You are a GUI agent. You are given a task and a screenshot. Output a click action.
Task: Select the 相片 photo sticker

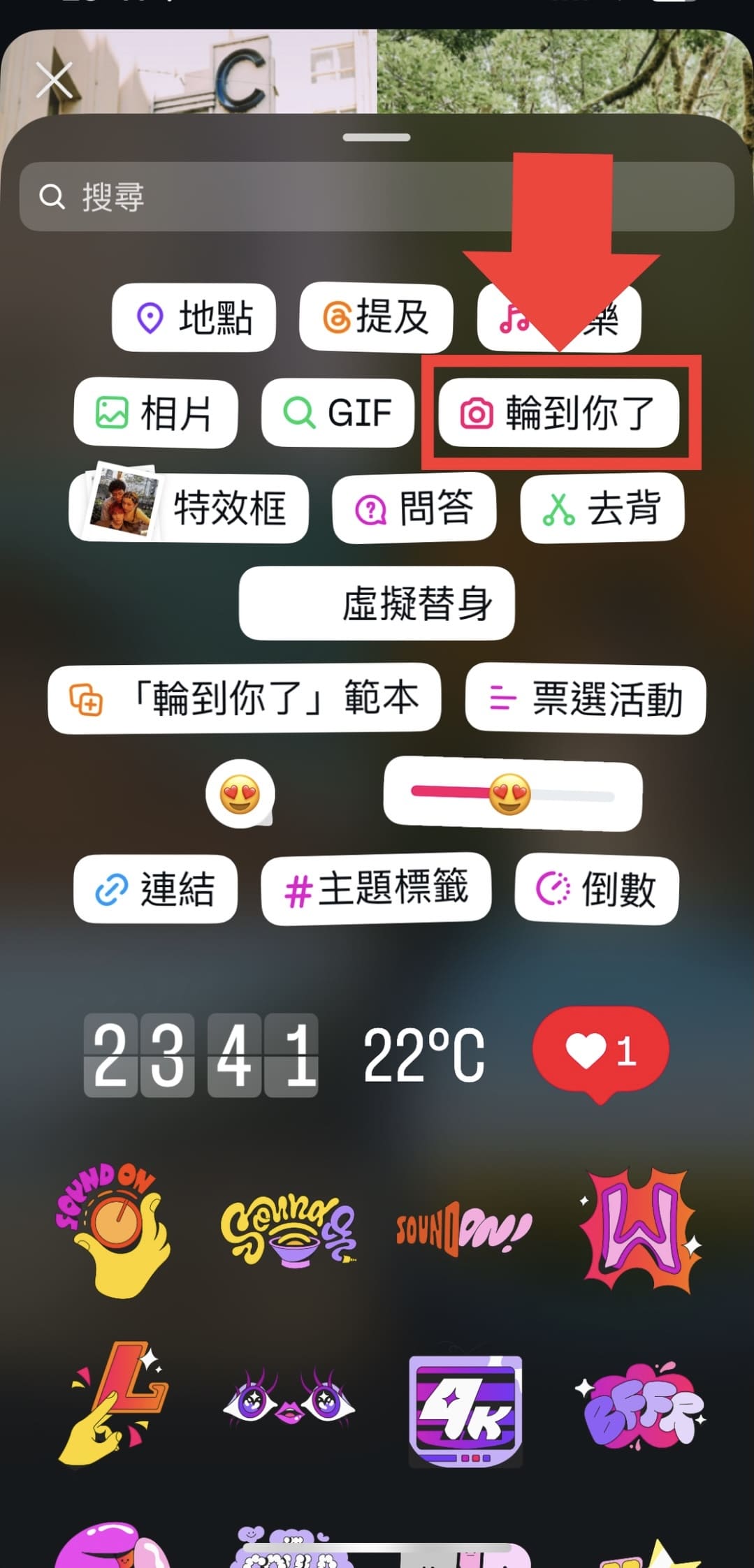(x=155, y=413)
